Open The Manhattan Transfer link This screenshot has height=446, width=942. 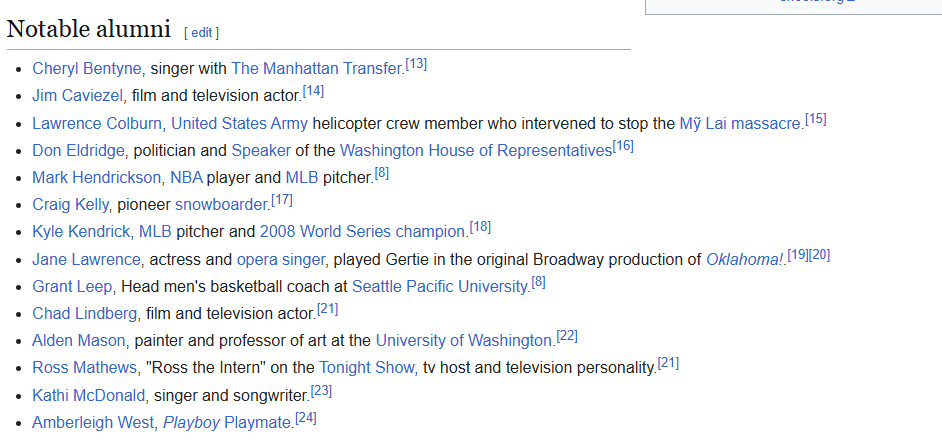point(317,69)
